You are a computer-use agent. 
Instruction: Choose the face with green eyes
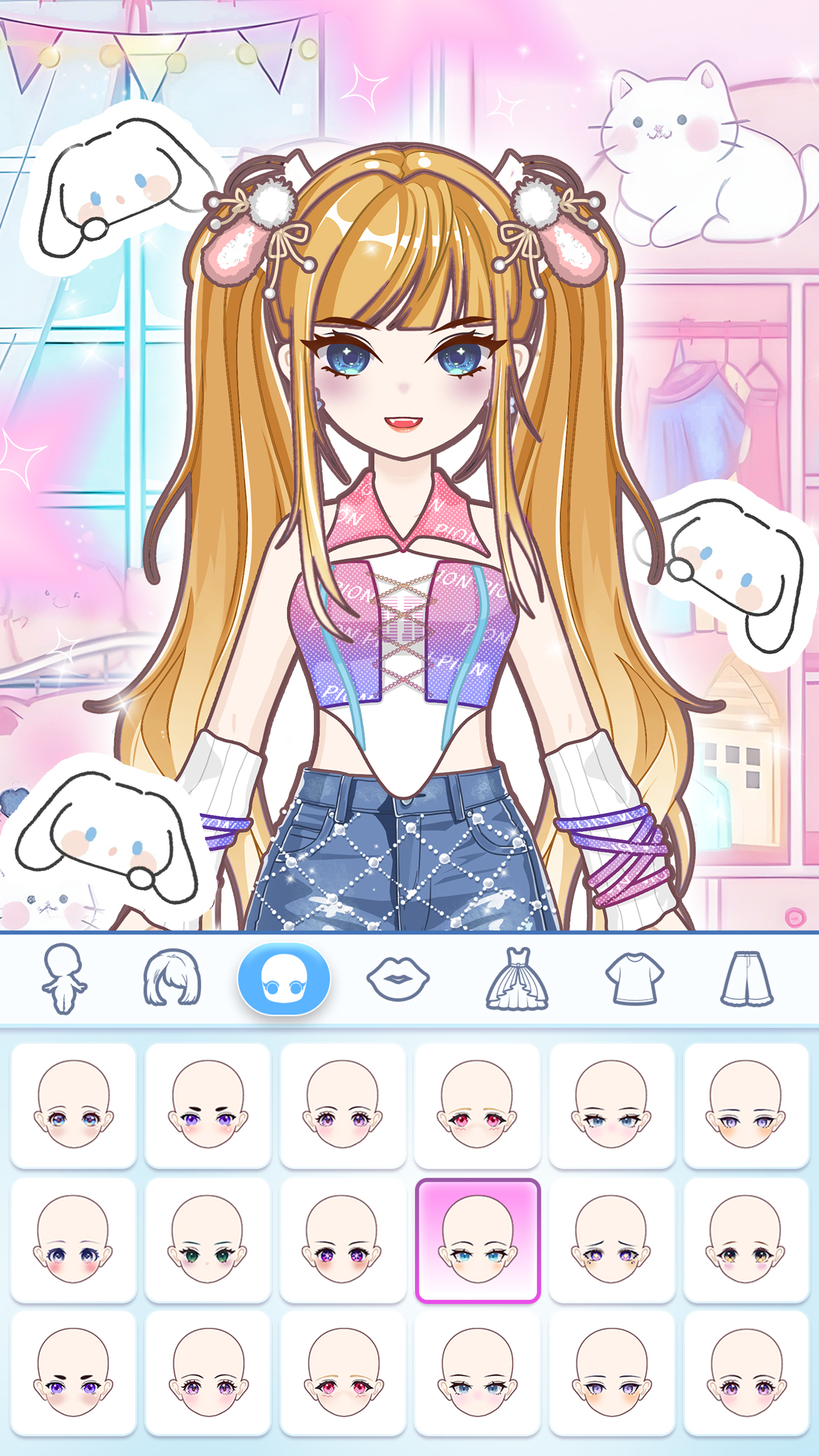click(x=208, y=1240)
